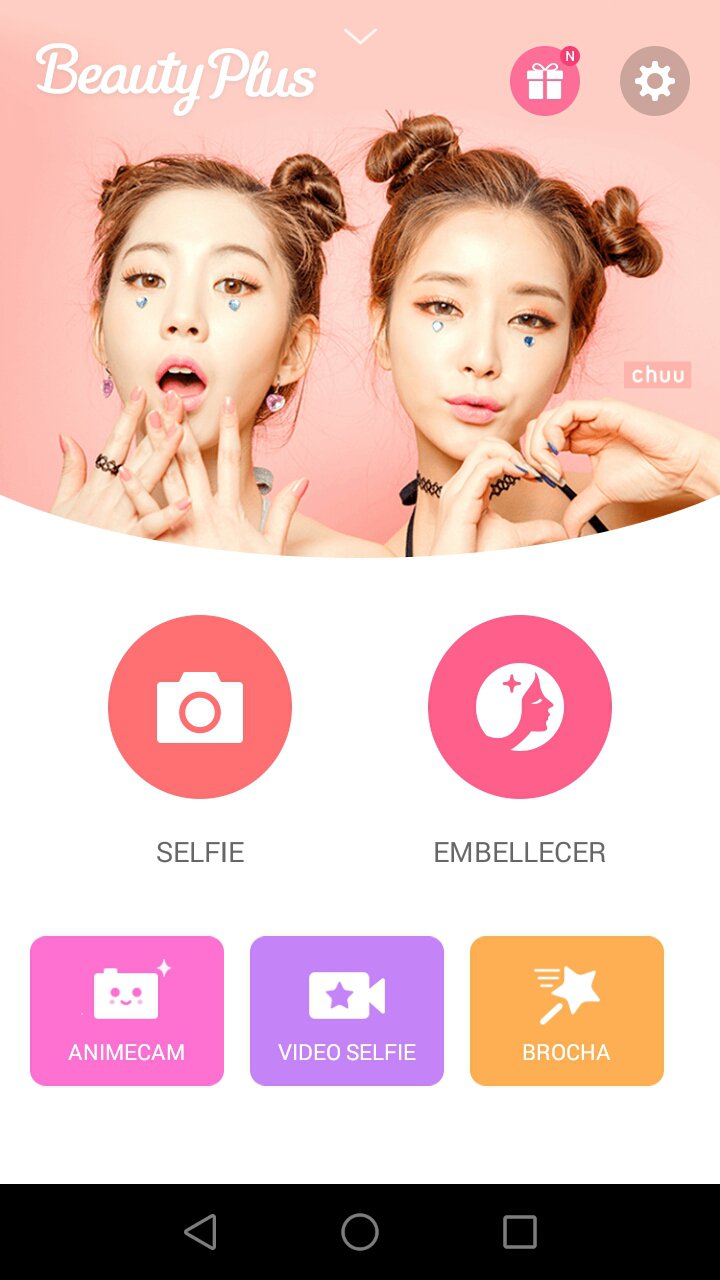This screenshot has width=720, height=1280.
Task: Tap the system home button
Action: tap(360, 1232)
